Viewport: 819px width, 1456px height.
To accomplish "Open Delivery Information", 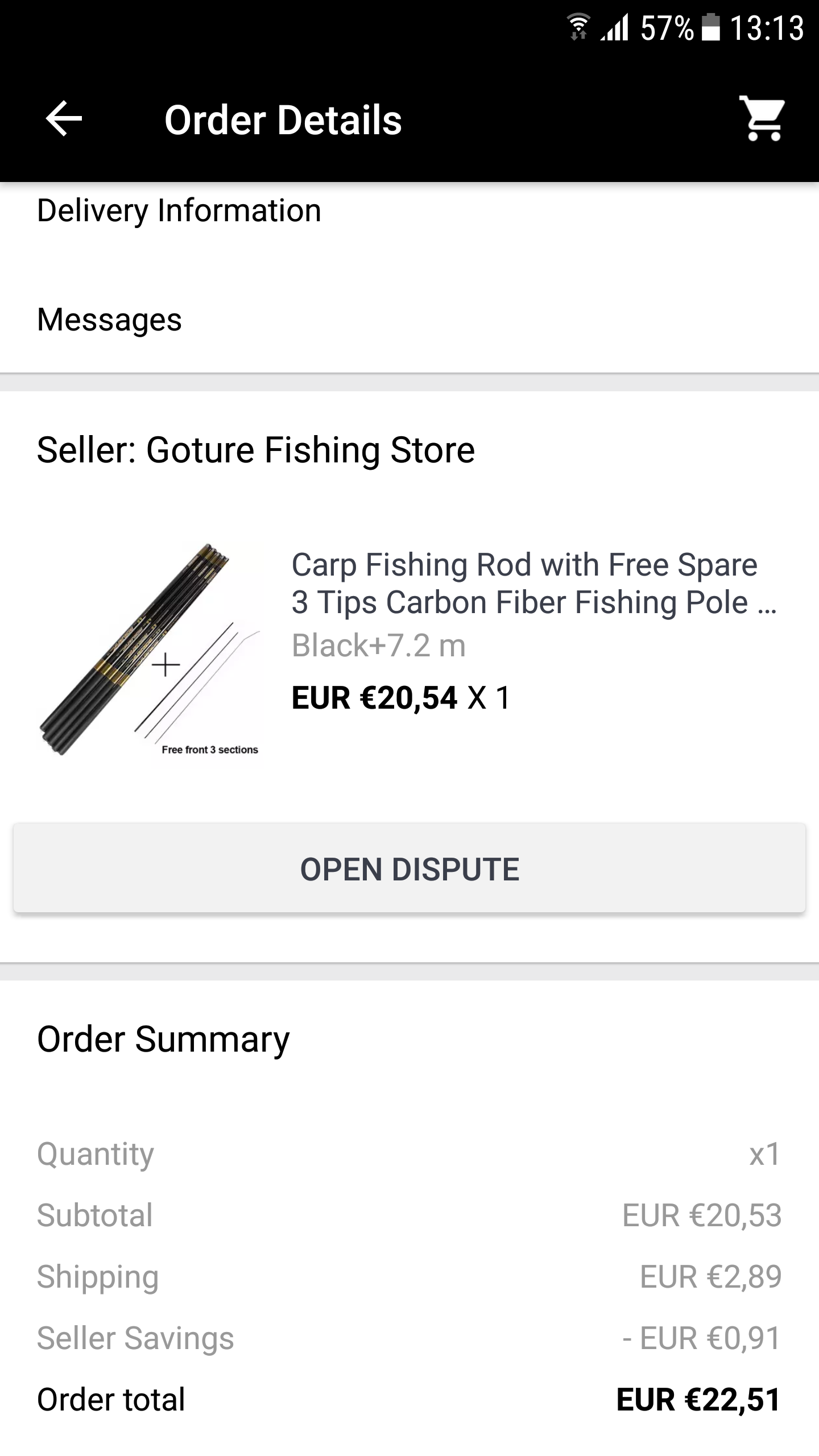I will pyautogui.click(x=409, y=211).
